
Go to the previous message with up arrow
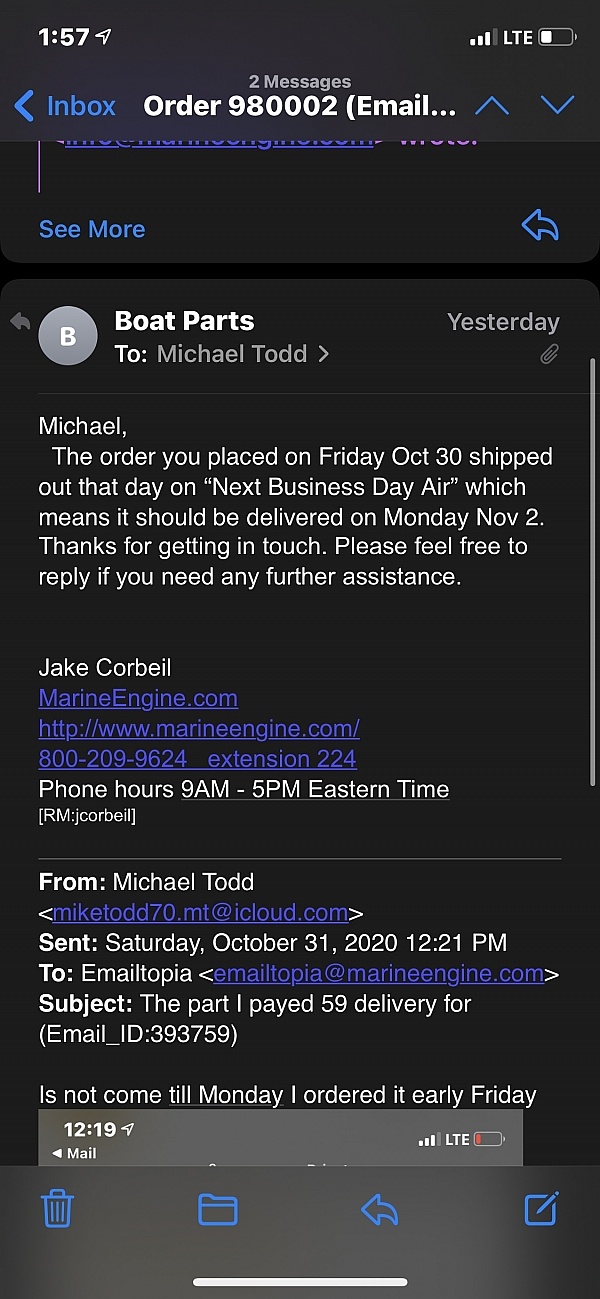pyautogui.click(x=491, y=106)
